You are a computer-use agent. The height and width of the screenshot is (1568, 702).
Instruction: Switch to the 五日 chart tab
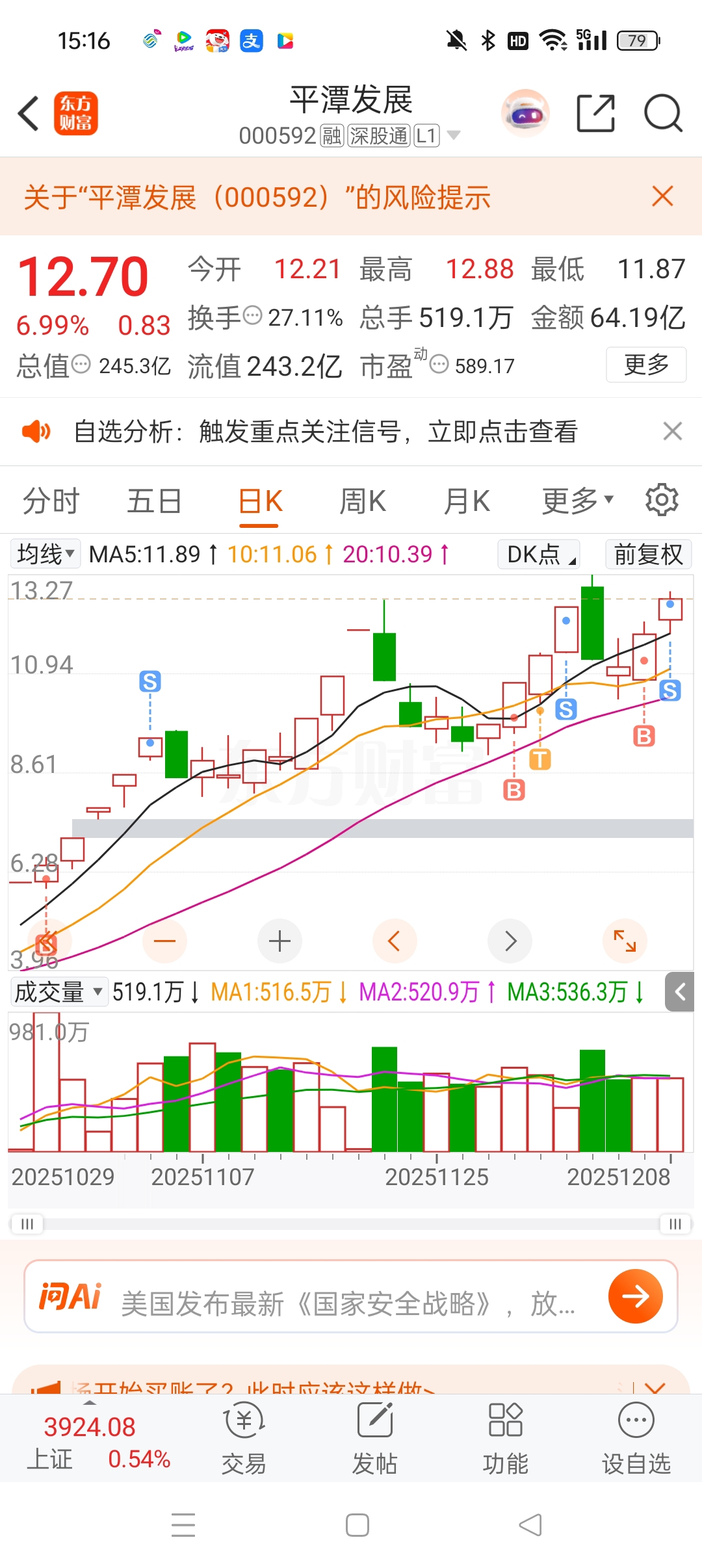tap(154, 501)
